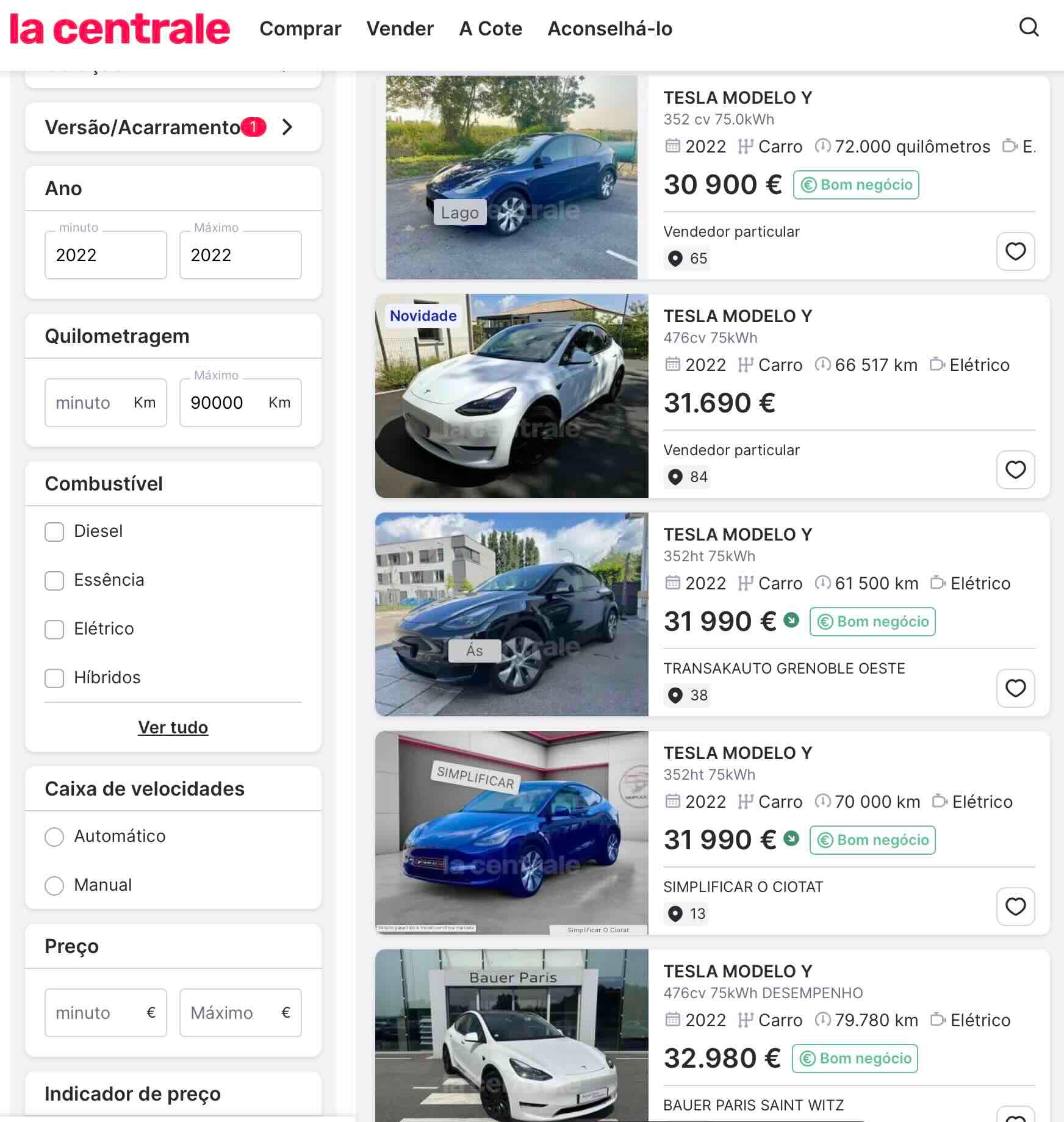Open the Transakauto Grenoble Oeste Tesla listing
Screen dimensions: 1064x1122
[x=738, y=534]
